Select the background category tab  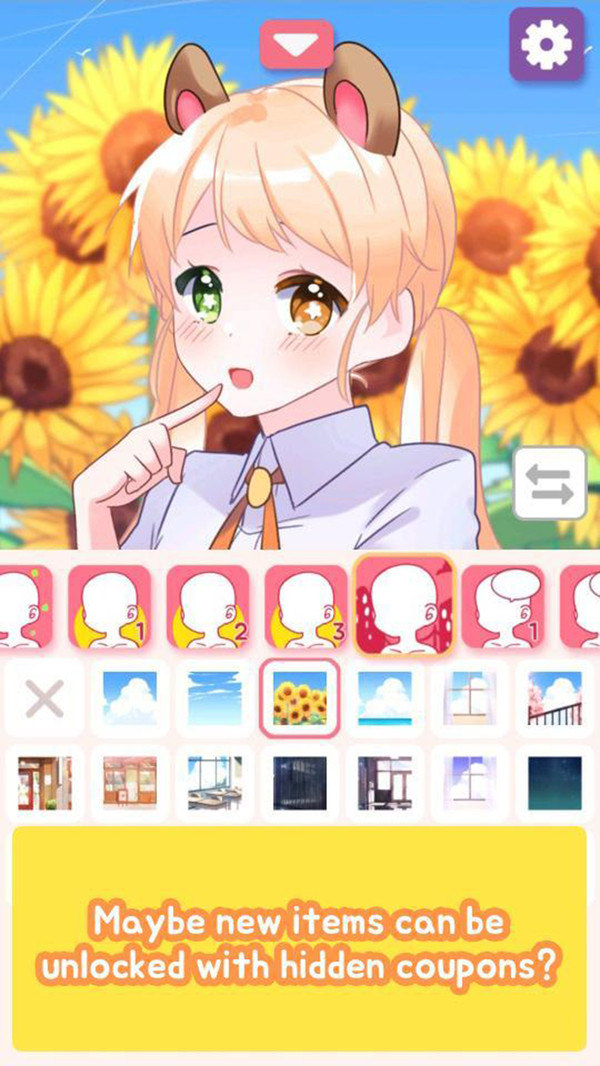(405, 607)
